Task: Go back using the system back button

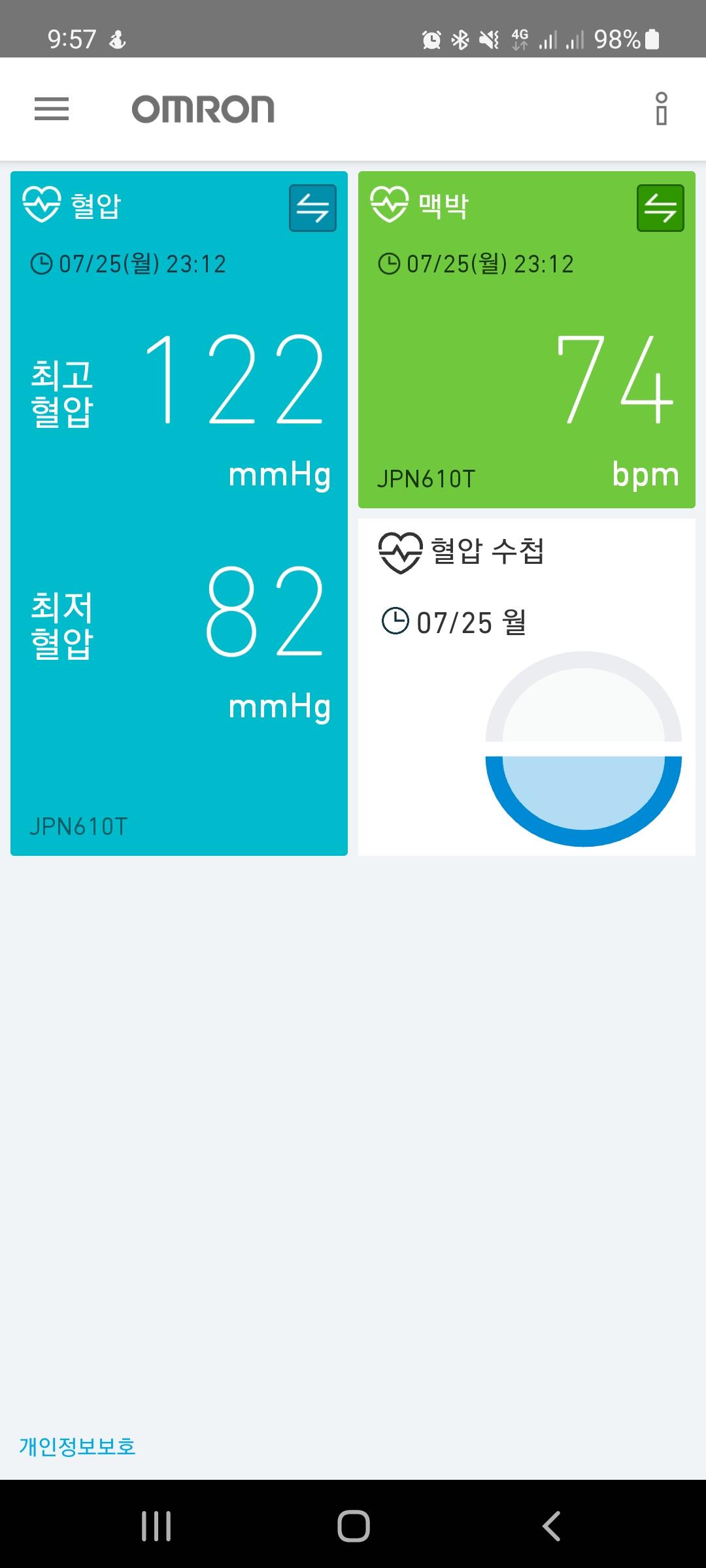Action: point(551,1527)
